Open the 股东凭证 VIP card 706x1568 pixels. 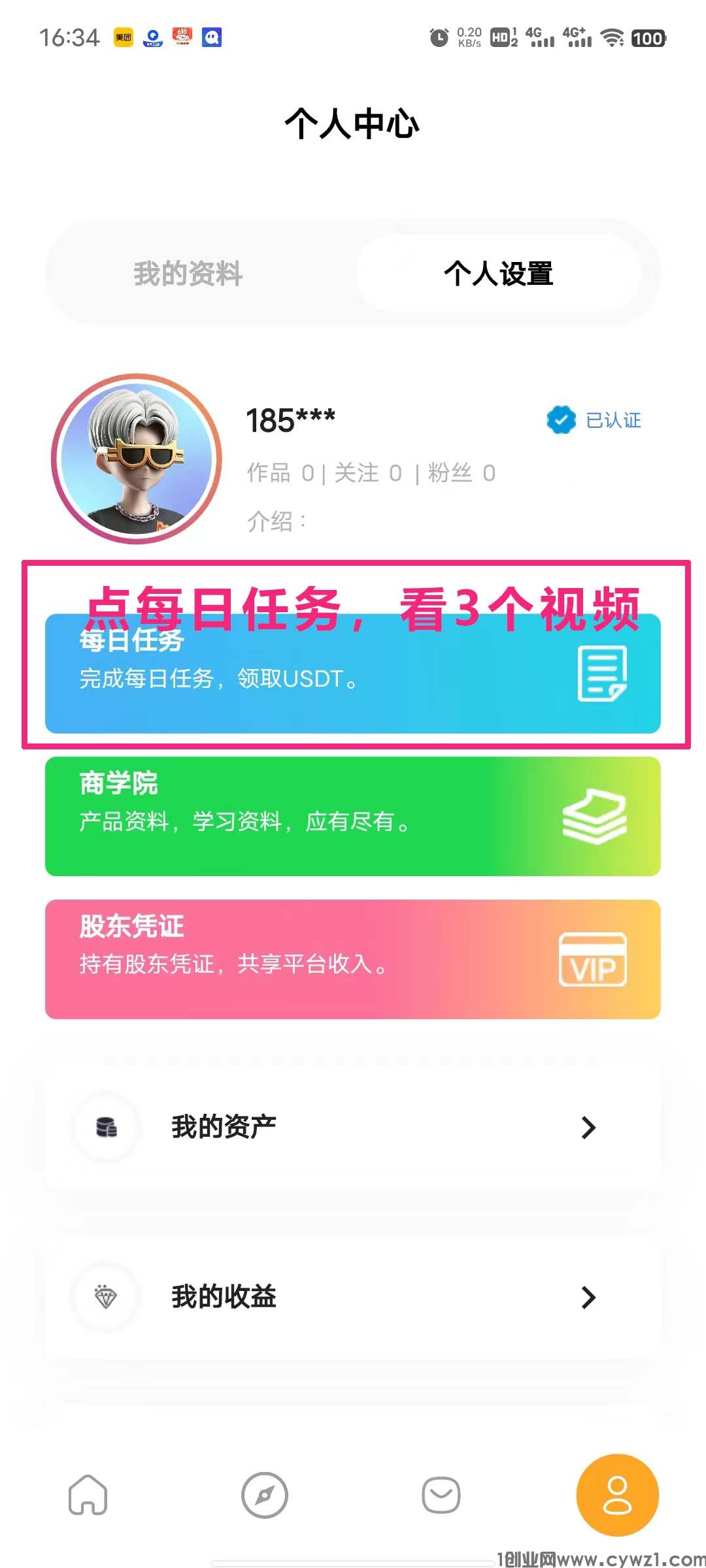(353, 959)
